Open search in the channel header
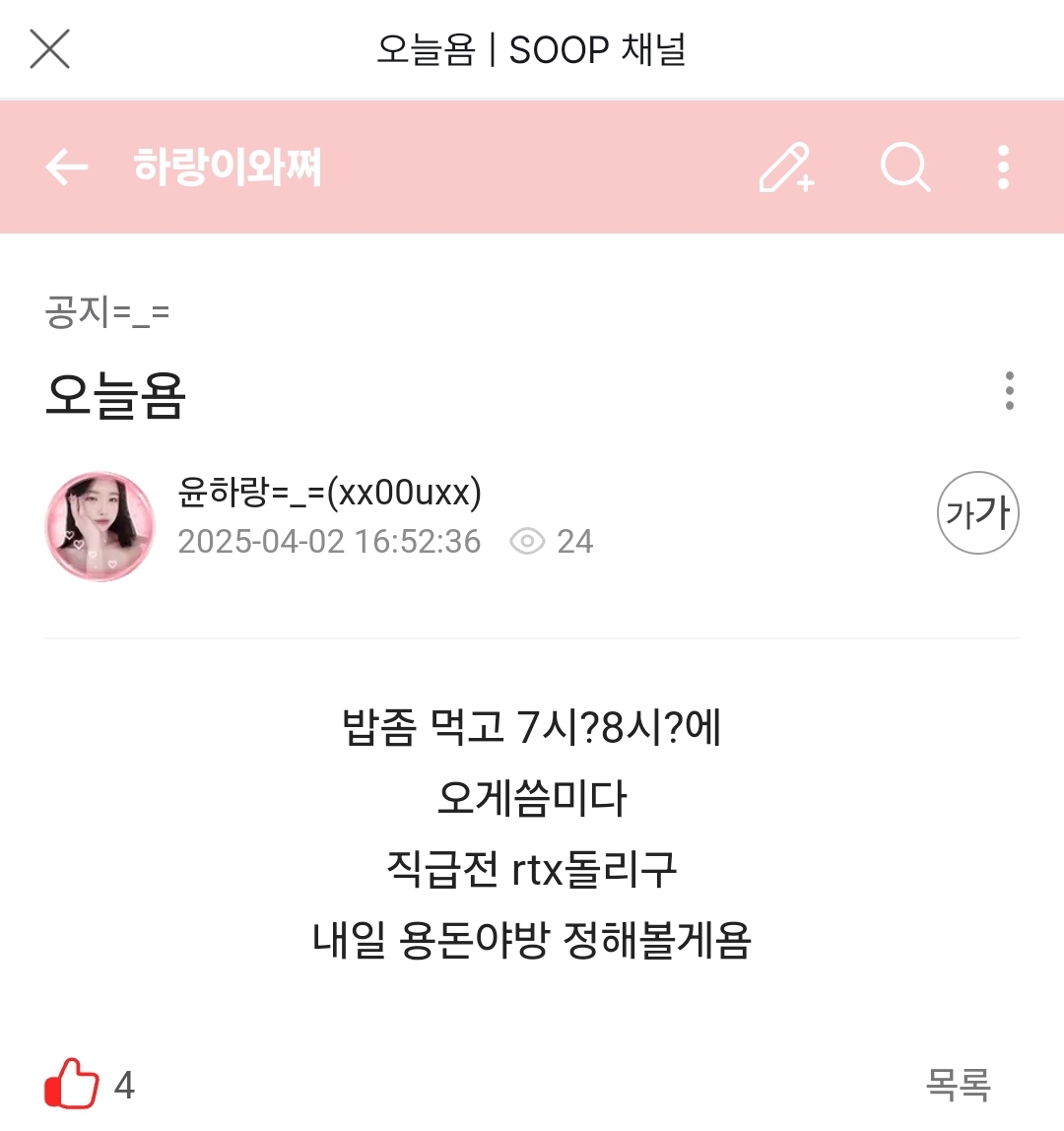This screenshot has width=1064, height=1131. coord(904,167)
